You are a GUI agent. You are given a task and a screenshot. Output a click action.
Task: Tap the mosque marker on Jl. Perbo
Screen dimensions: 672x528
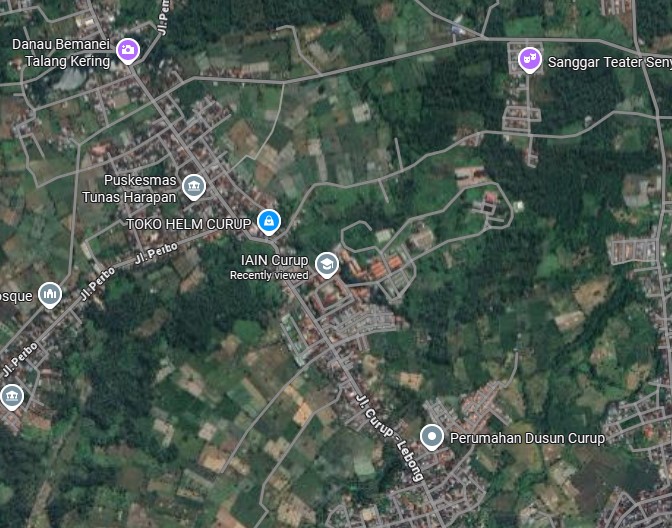[x=50, y=294]
